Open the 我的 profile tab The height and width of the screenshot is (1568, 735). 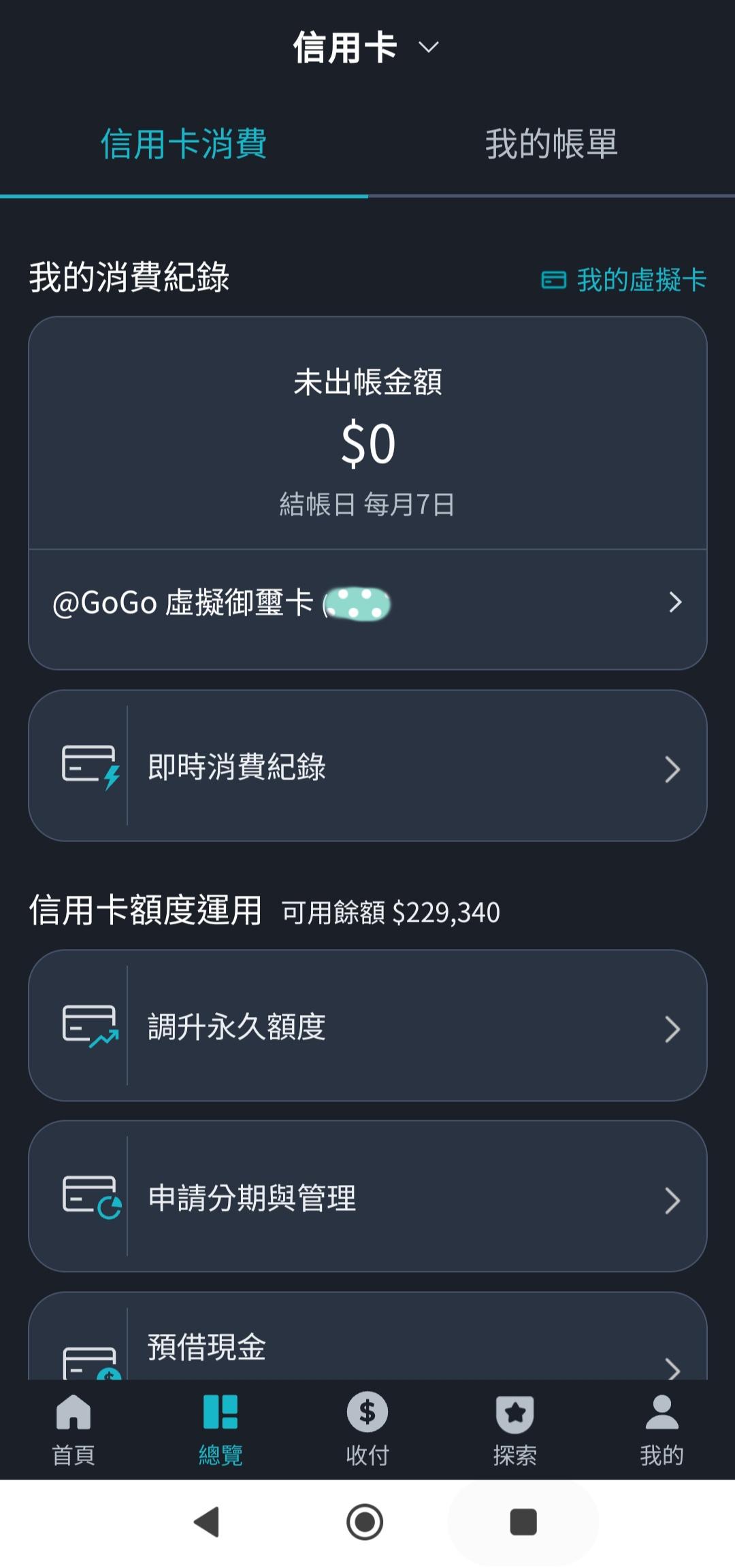(x=661, y=1428)
